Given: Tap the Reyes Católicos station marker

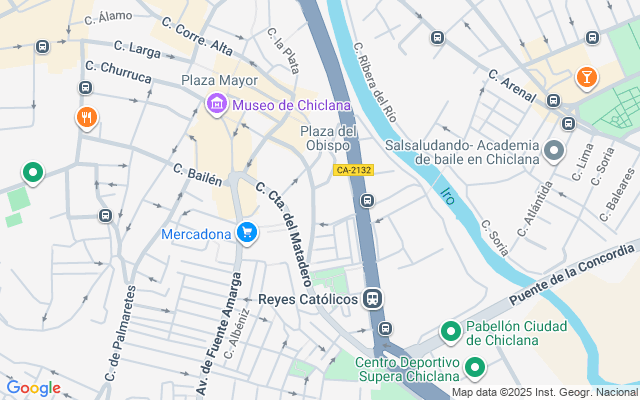Looking at the screenshot, I should 373,298.
